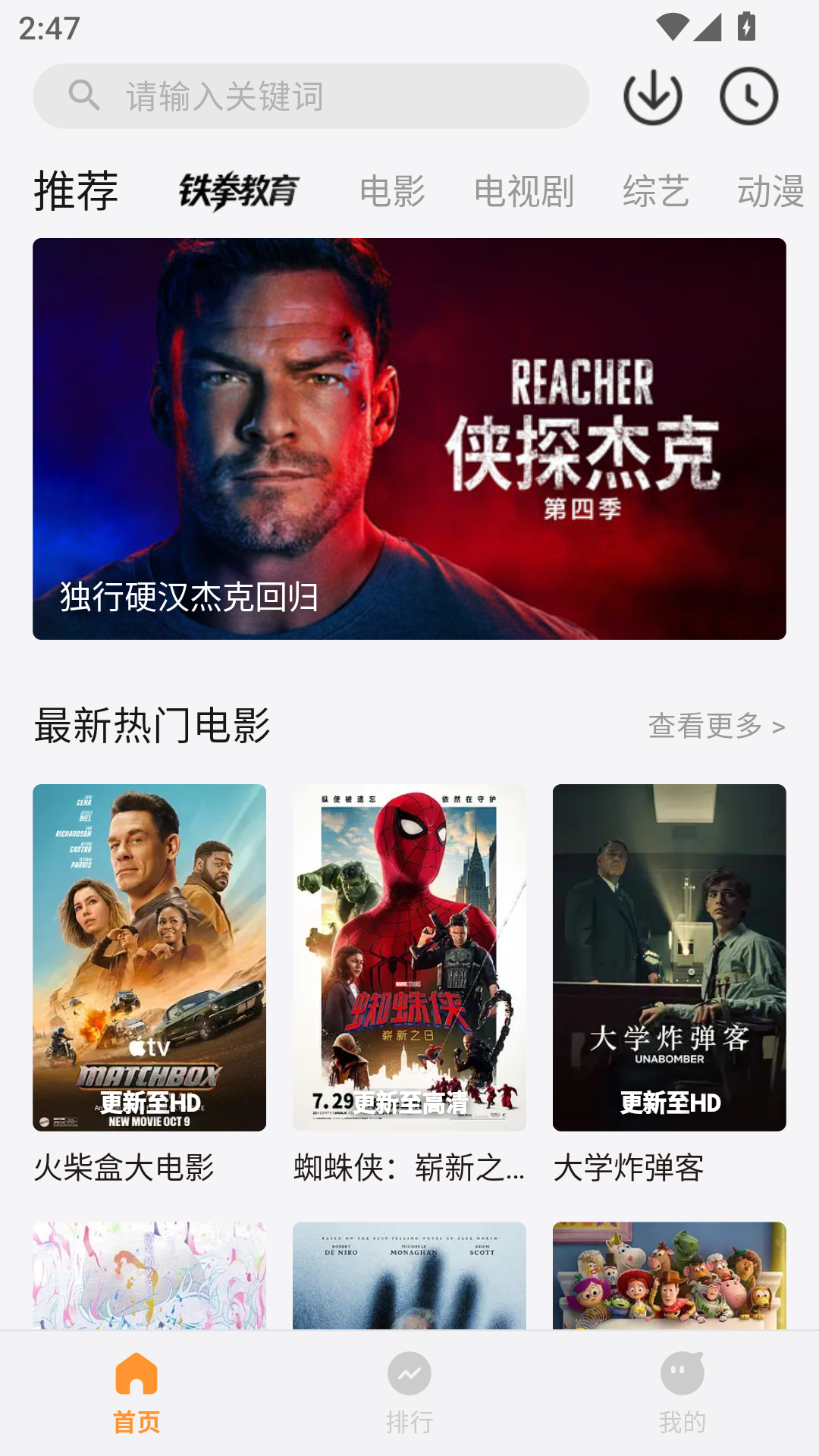This screenshot has height=1456, width=819.
Task: Select the 推荐 tab
Action: 76,191
